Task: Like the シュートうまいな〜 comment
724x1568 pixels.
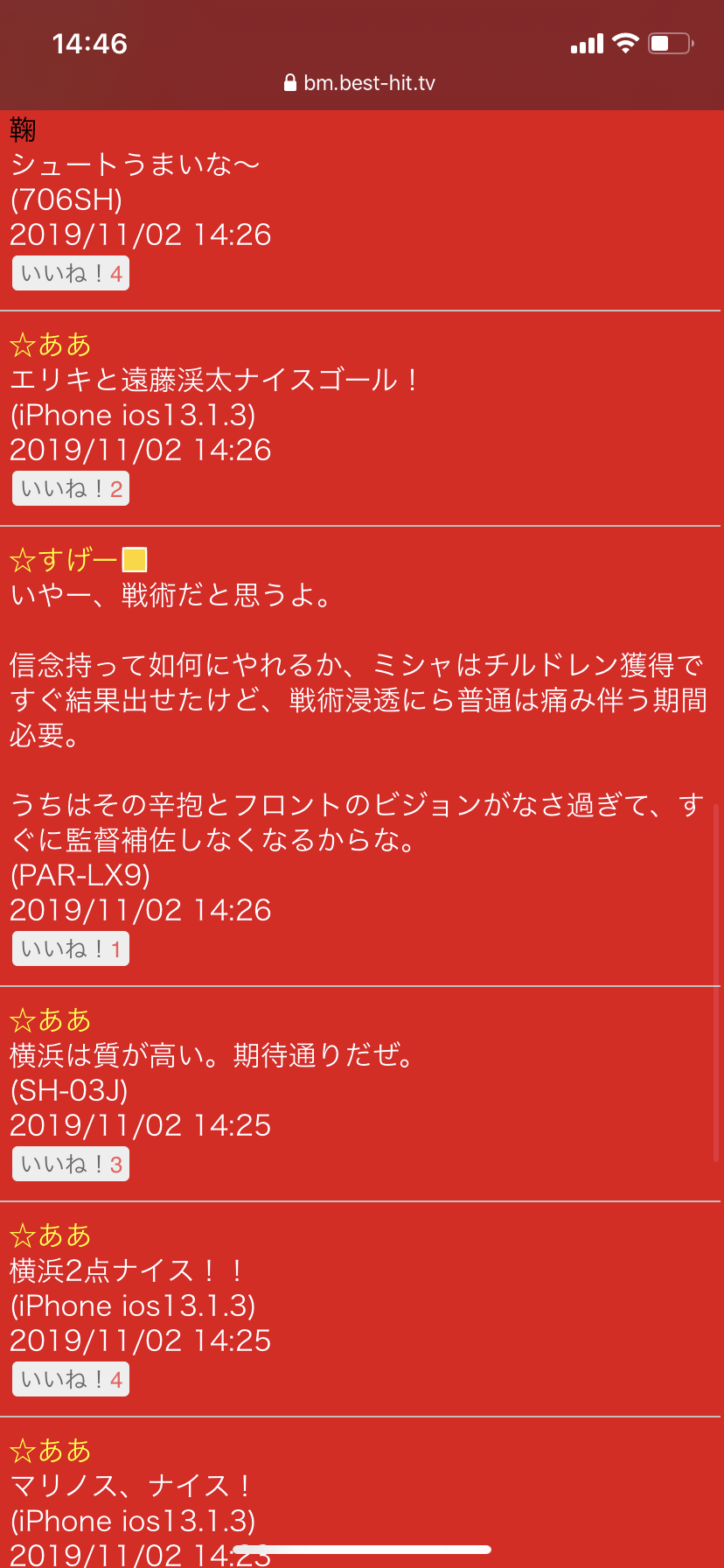Action: 71,273
